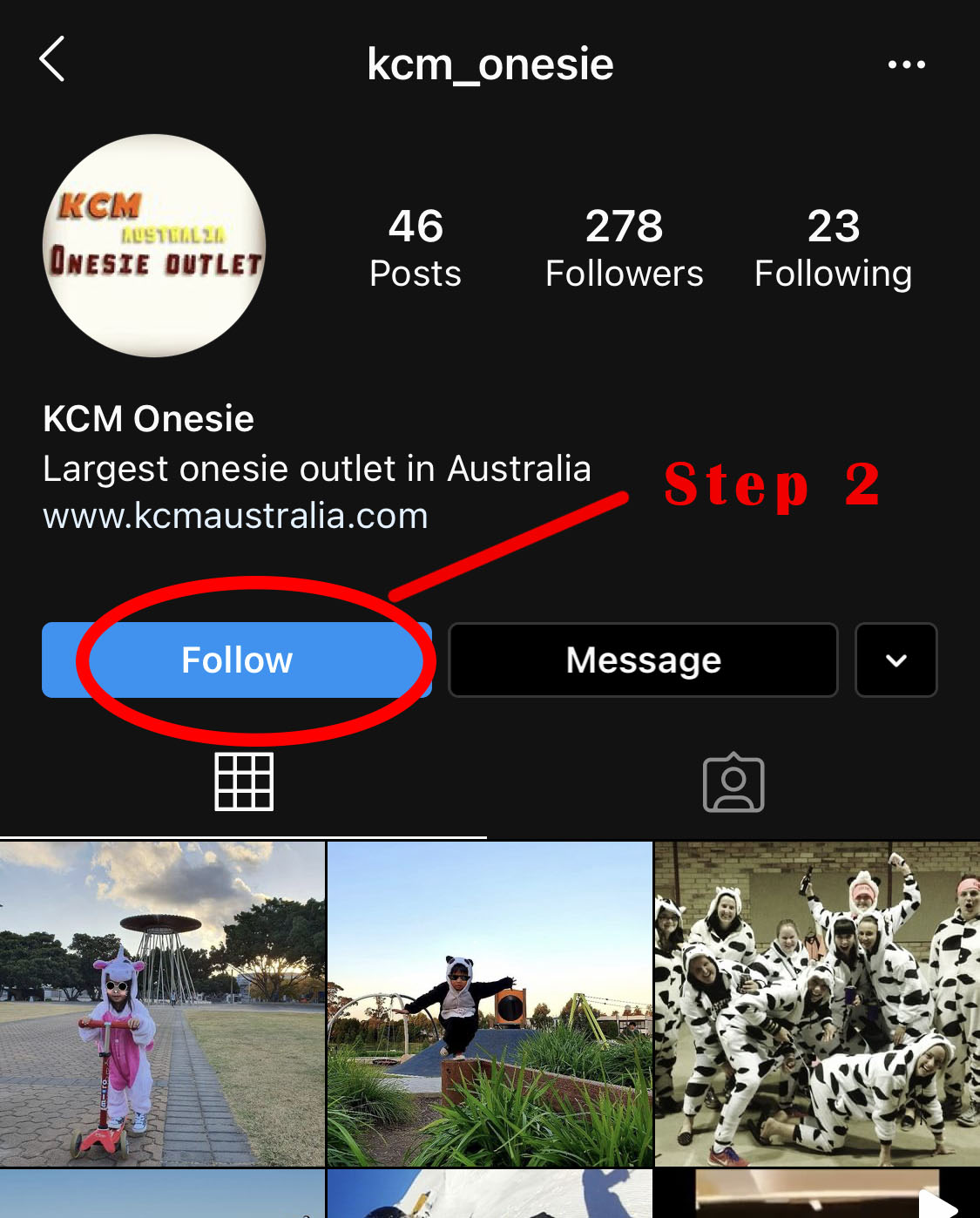Open the unicorn onesie scooter post
Image resolution: width=980 pixels, height=1218 pixels.
click(x=162, y=1003)
